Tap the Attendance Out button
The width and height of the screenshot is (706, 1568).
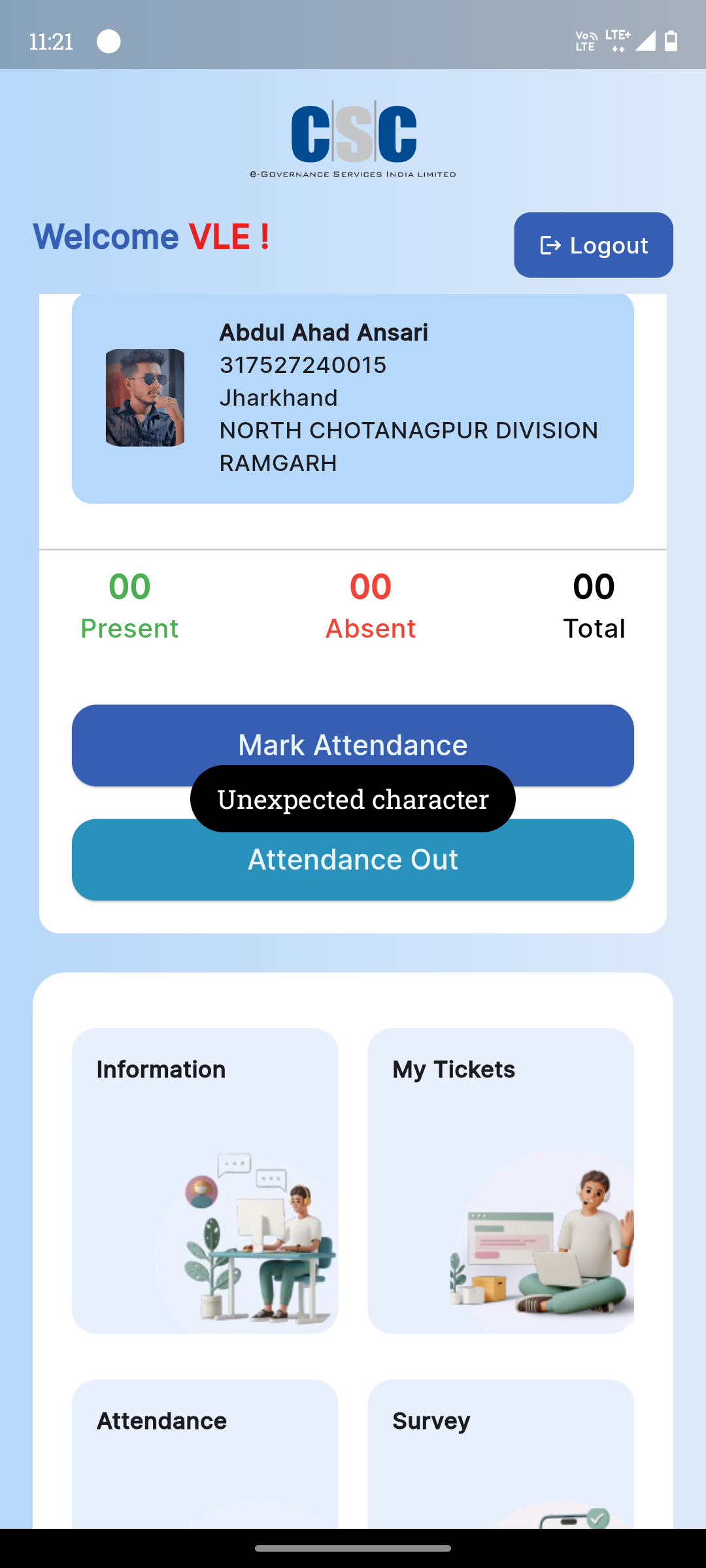click(353, 860)
